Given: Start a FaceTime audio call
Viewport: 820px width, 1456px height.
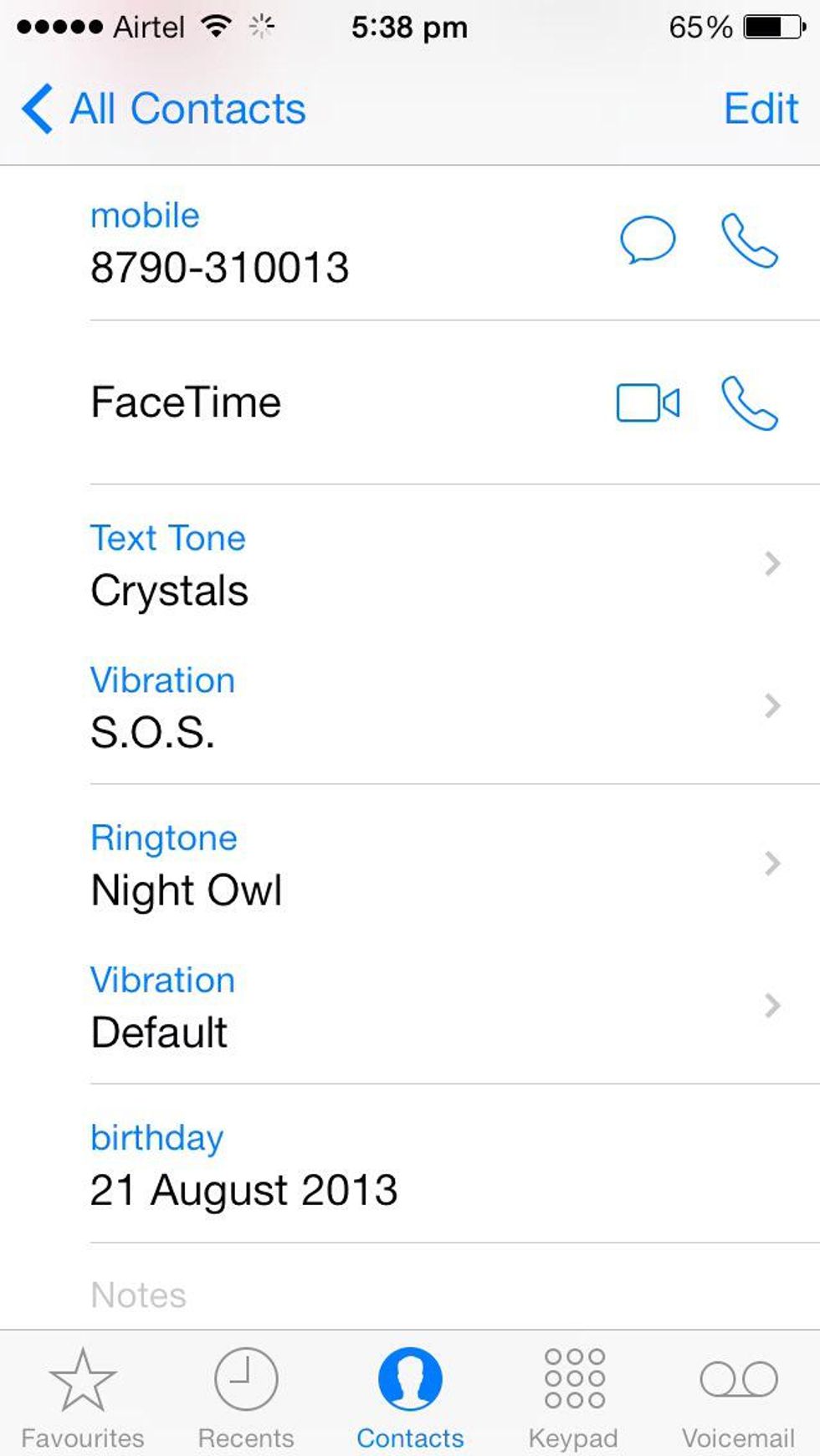Looking at the screenshot, I should coord(750,402).
